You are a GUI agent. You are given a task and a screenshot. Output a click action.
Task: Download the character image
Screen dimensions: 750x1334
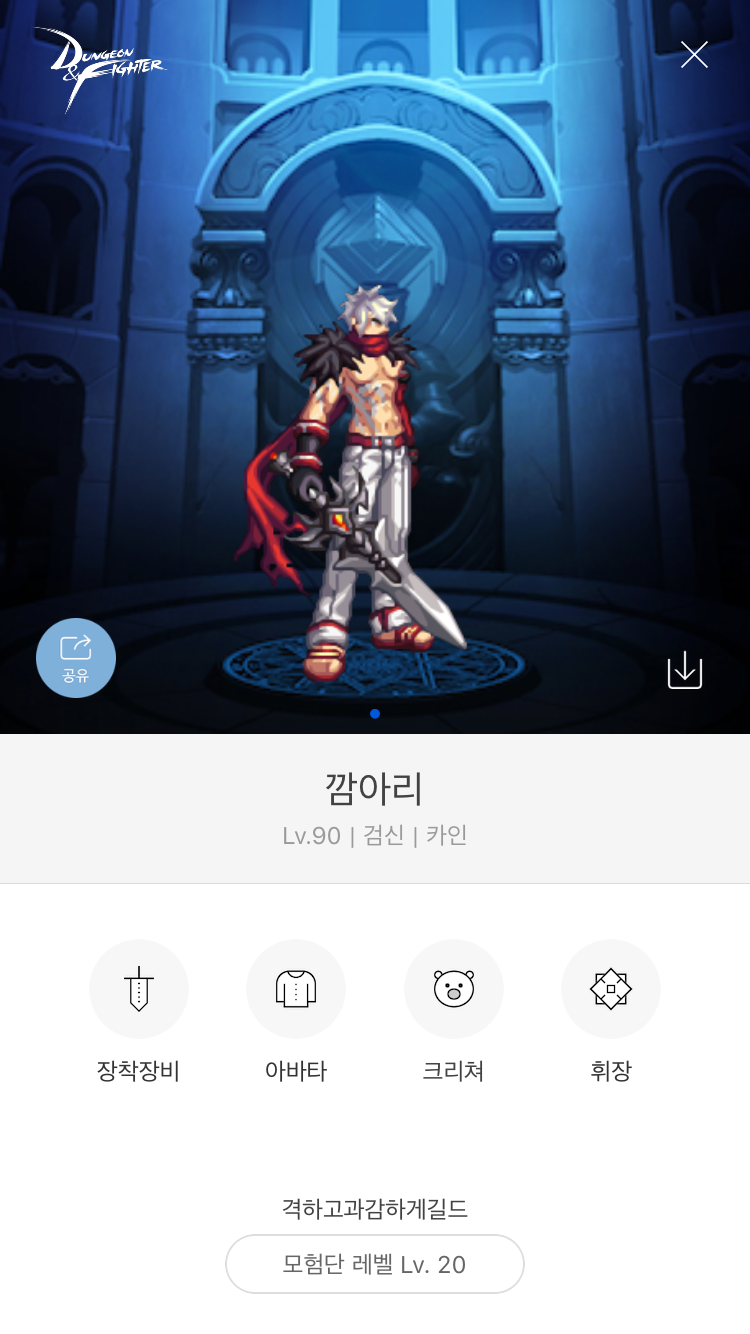coord(685,670)
